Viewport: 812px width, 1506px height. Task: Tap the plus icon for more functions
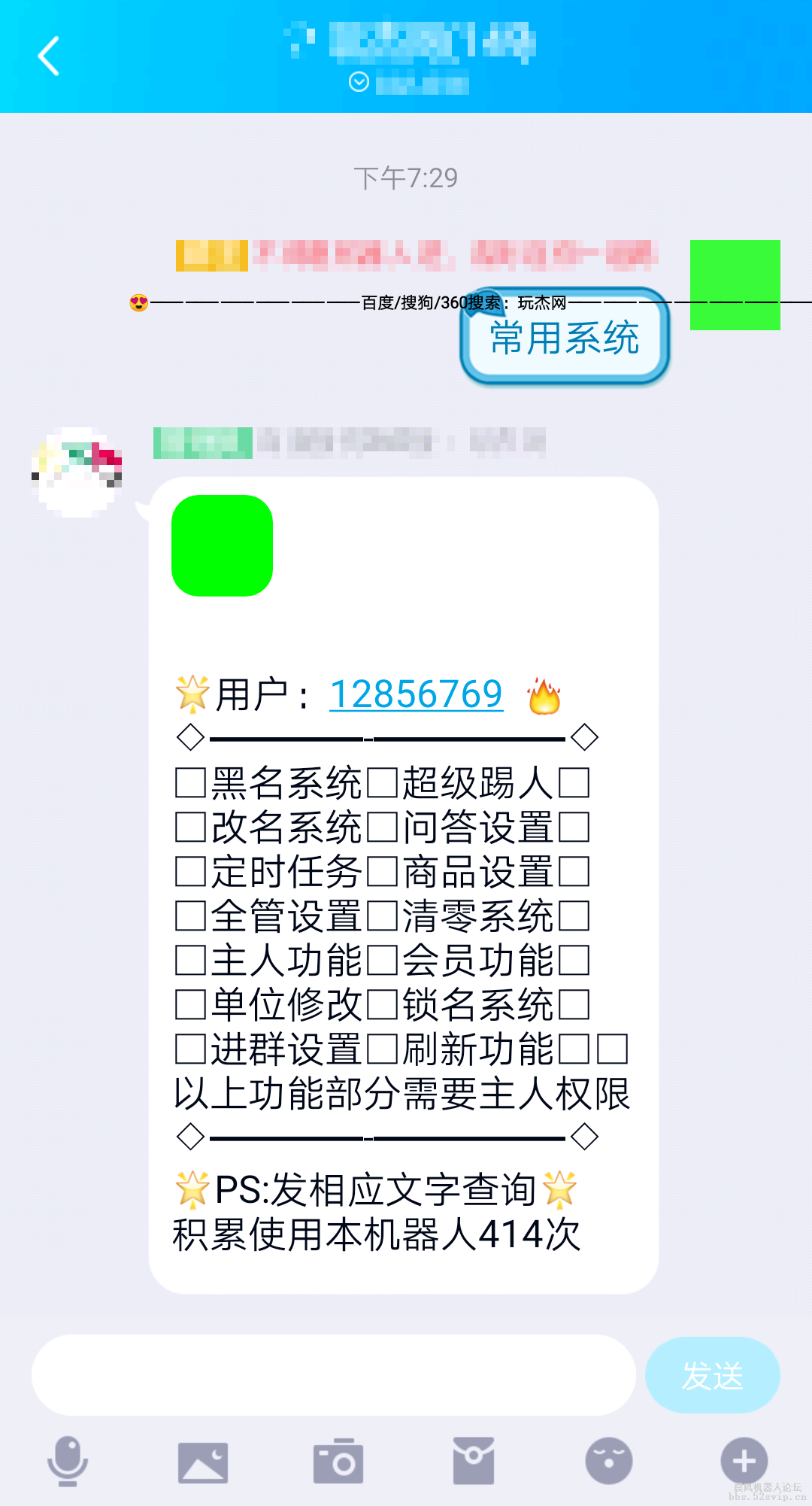click(743, 1459)
